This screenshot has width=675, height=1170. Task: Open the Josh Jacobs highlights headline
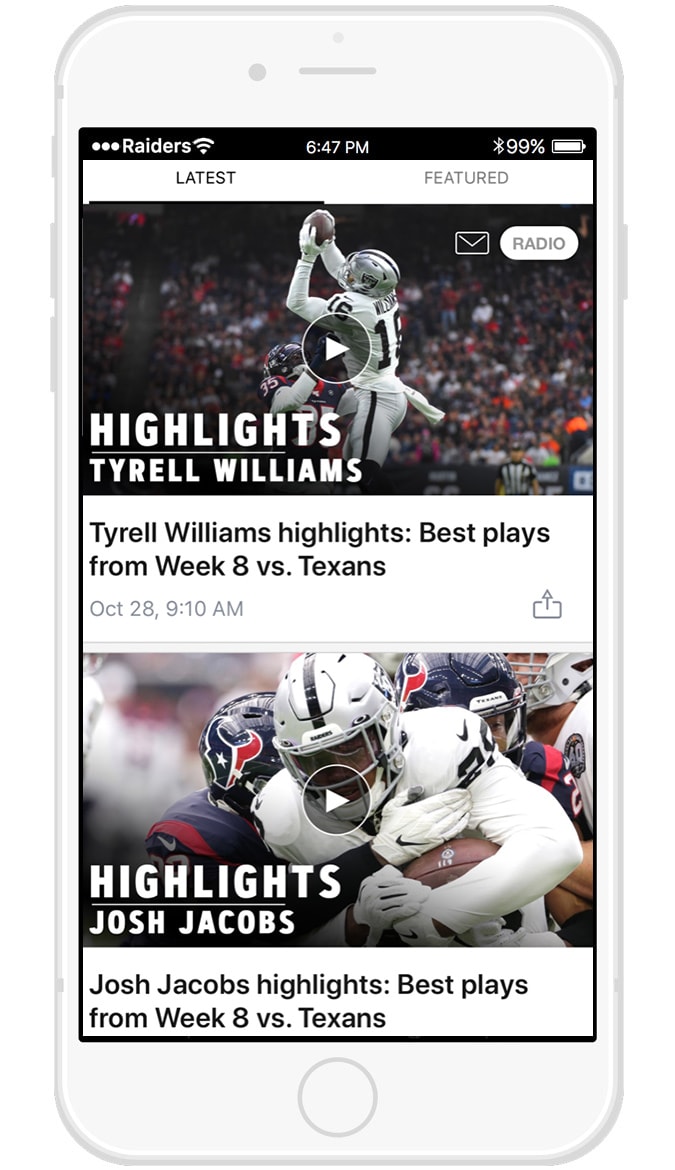(x=308, y=1001)
